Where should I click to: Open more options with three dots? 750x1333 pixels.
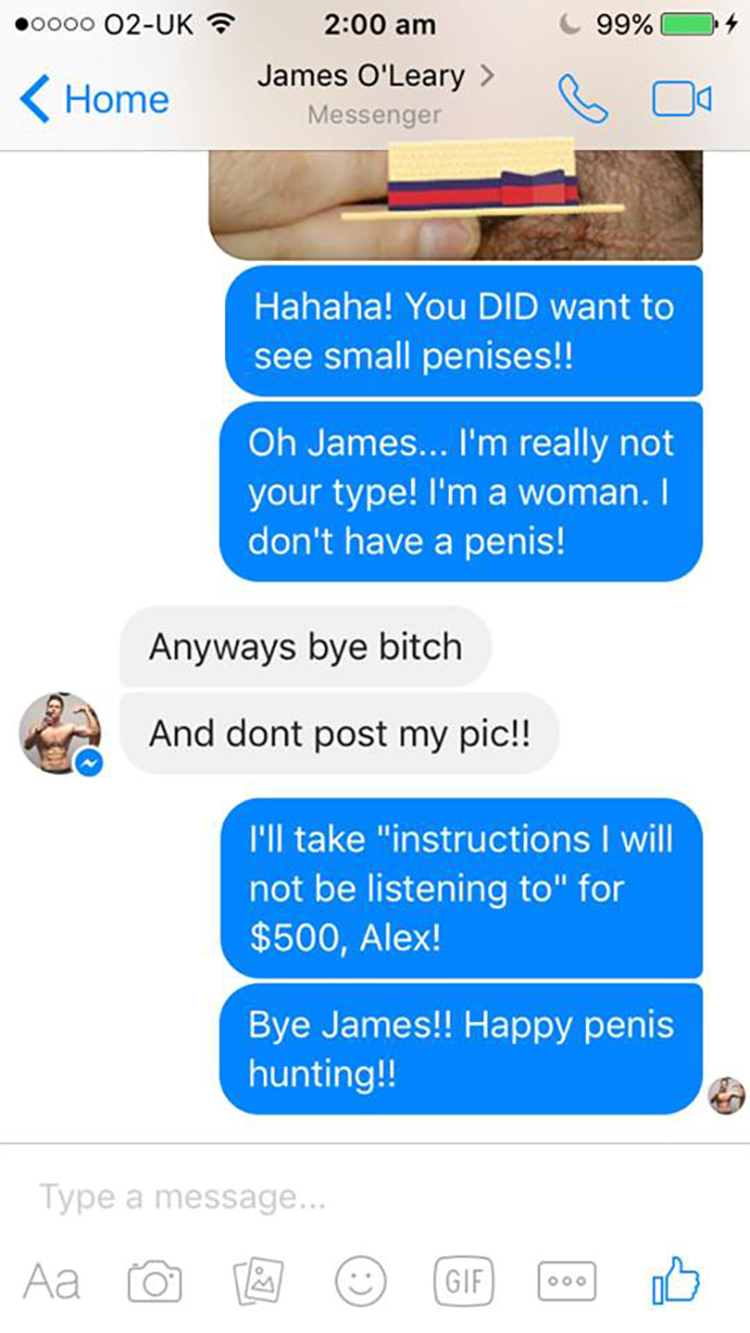tap(567, 1282)
